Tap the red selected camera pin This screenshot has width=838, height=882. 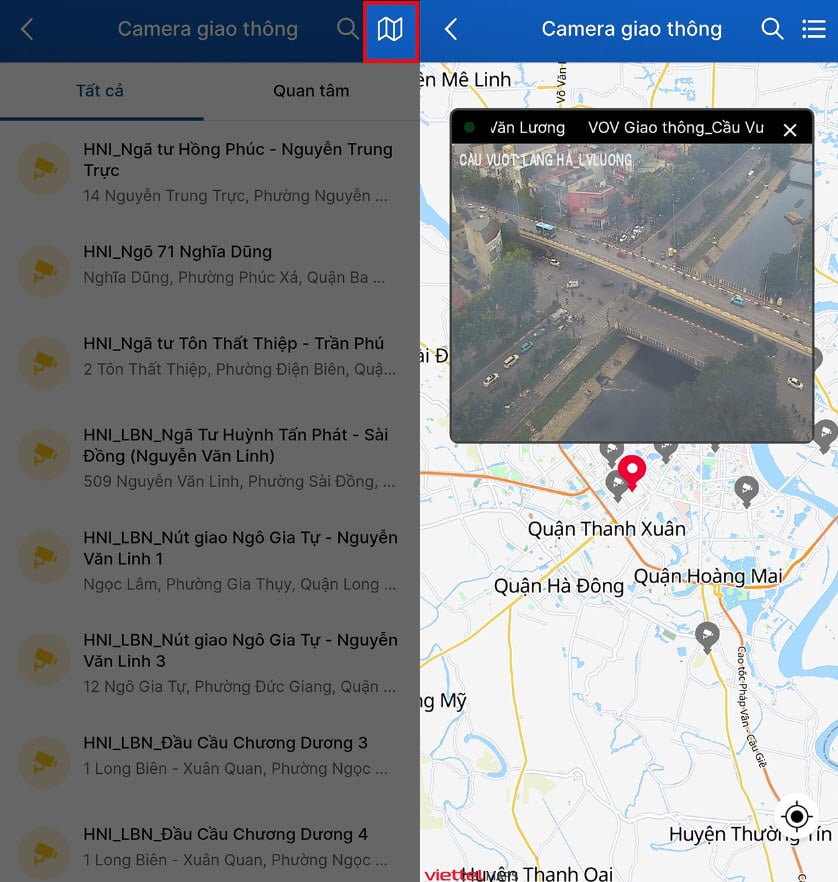coord(632,470)
